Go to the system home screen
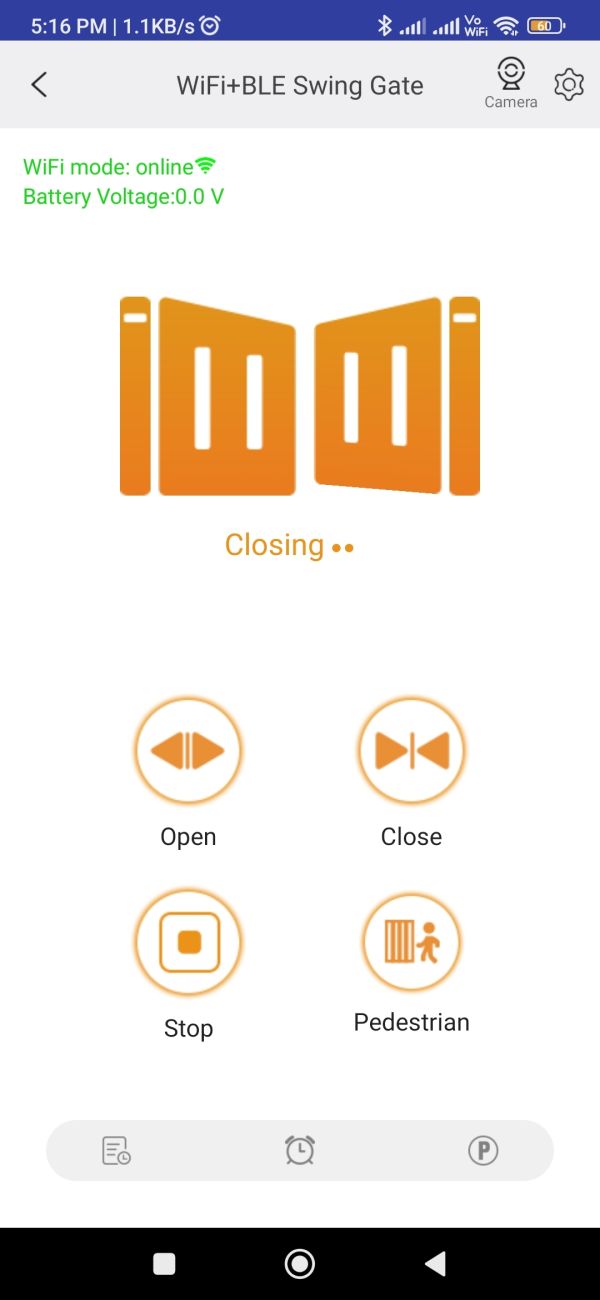Screen dimensions: 600x1300 (300, 1264)
